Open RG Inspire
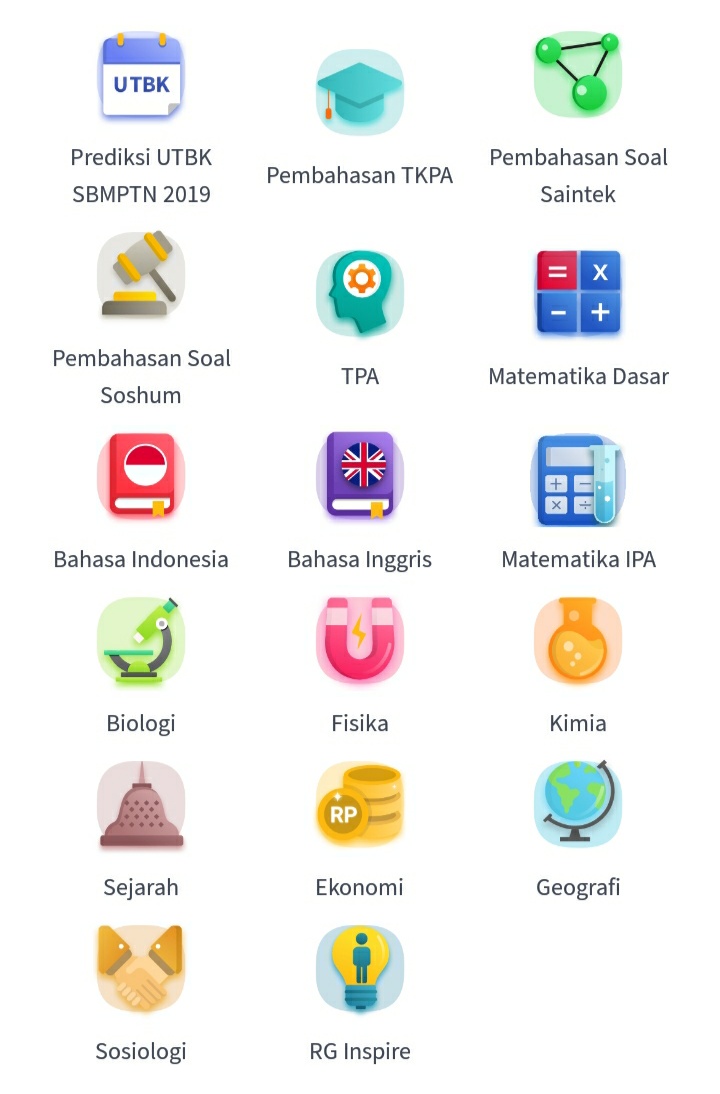Viewport: 720px width, 1094px height. coord(359,968)
